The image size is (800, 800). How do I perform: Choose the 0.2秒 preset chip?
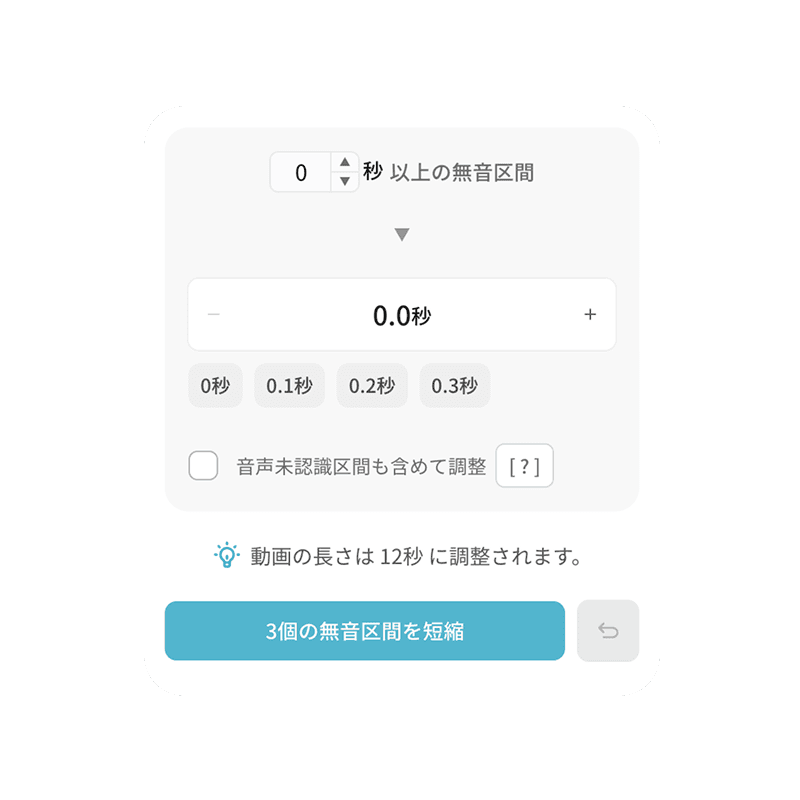point(372,386)
